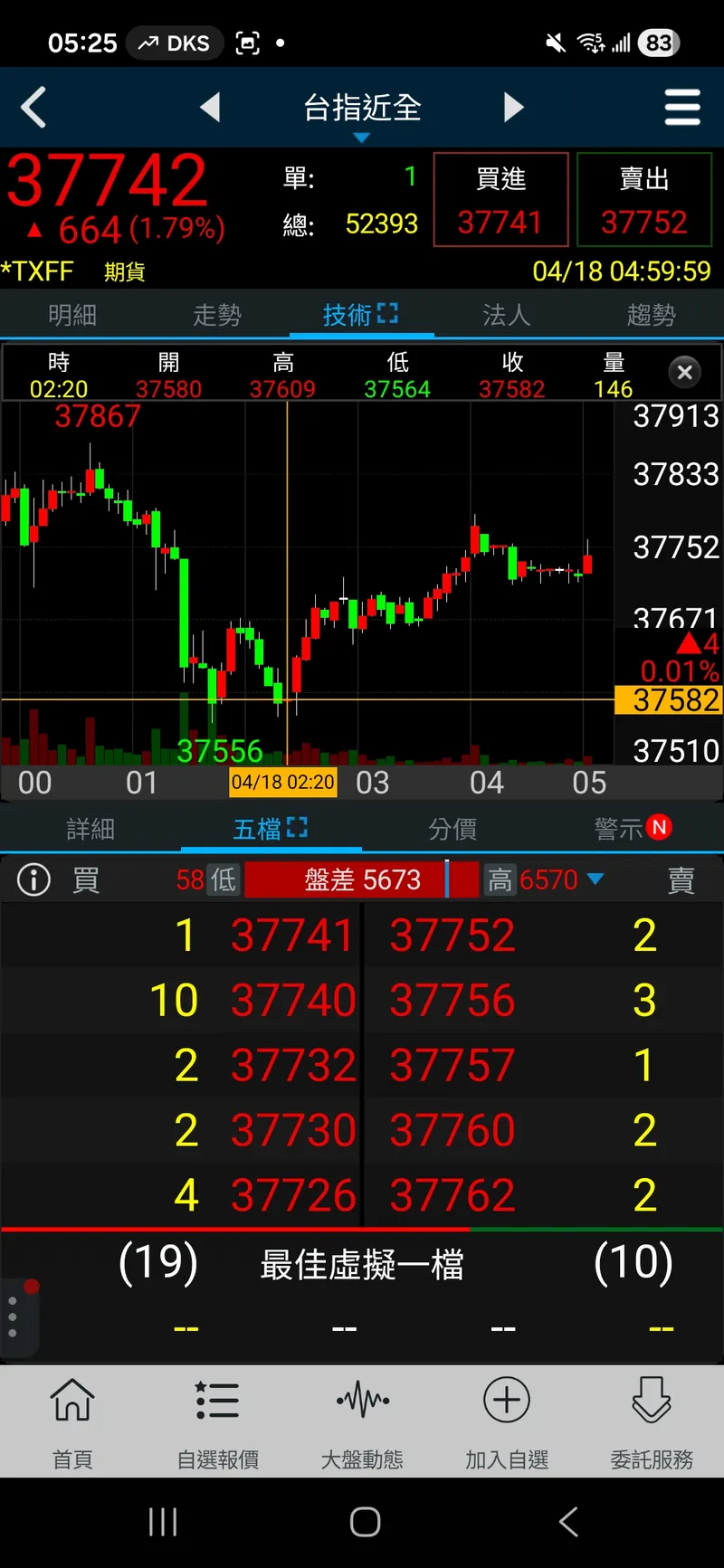Tap the 賣出 37752 sell button
The height and width of the screenshot is (1568, 724).
[643, 200]
